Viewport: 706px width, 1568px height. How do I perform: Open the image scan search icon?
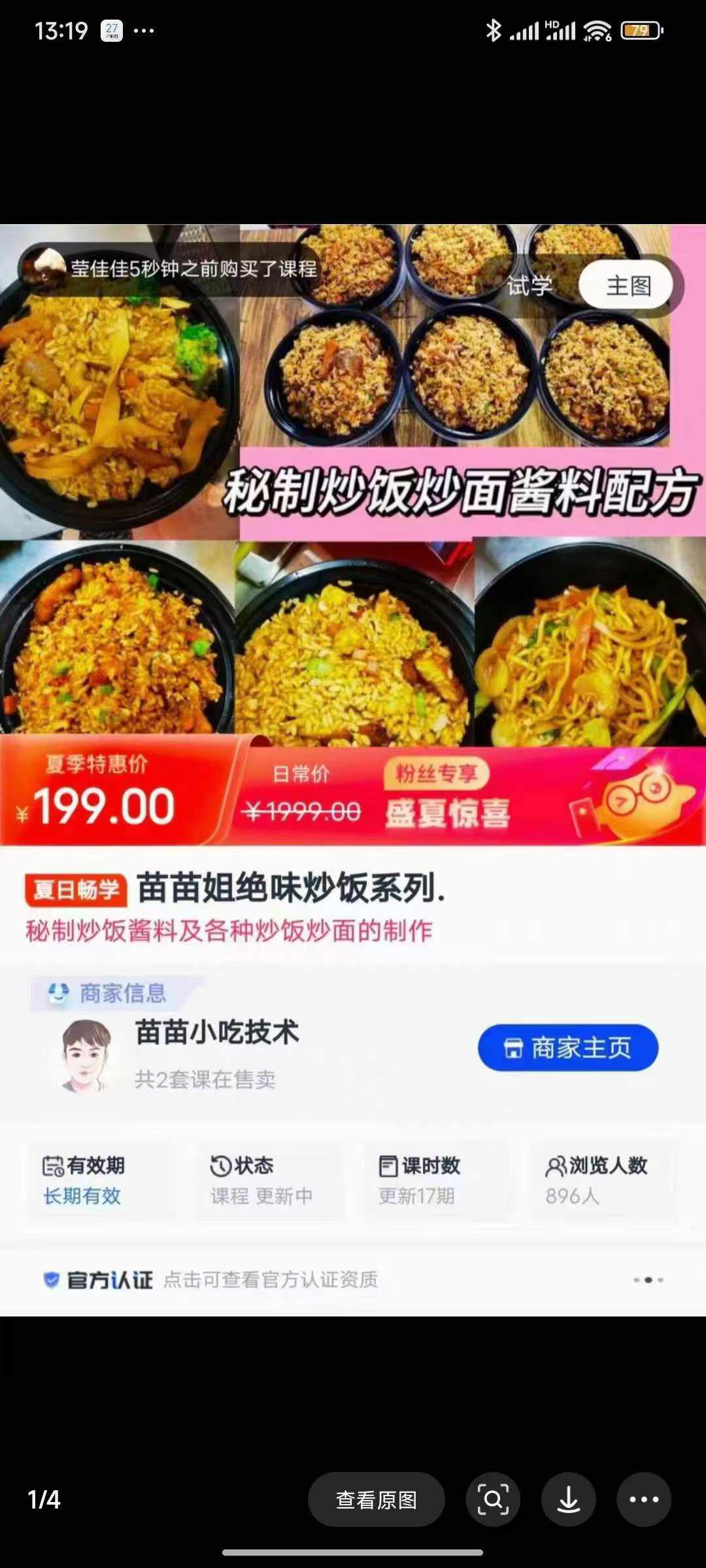[x=495, y=1499]
